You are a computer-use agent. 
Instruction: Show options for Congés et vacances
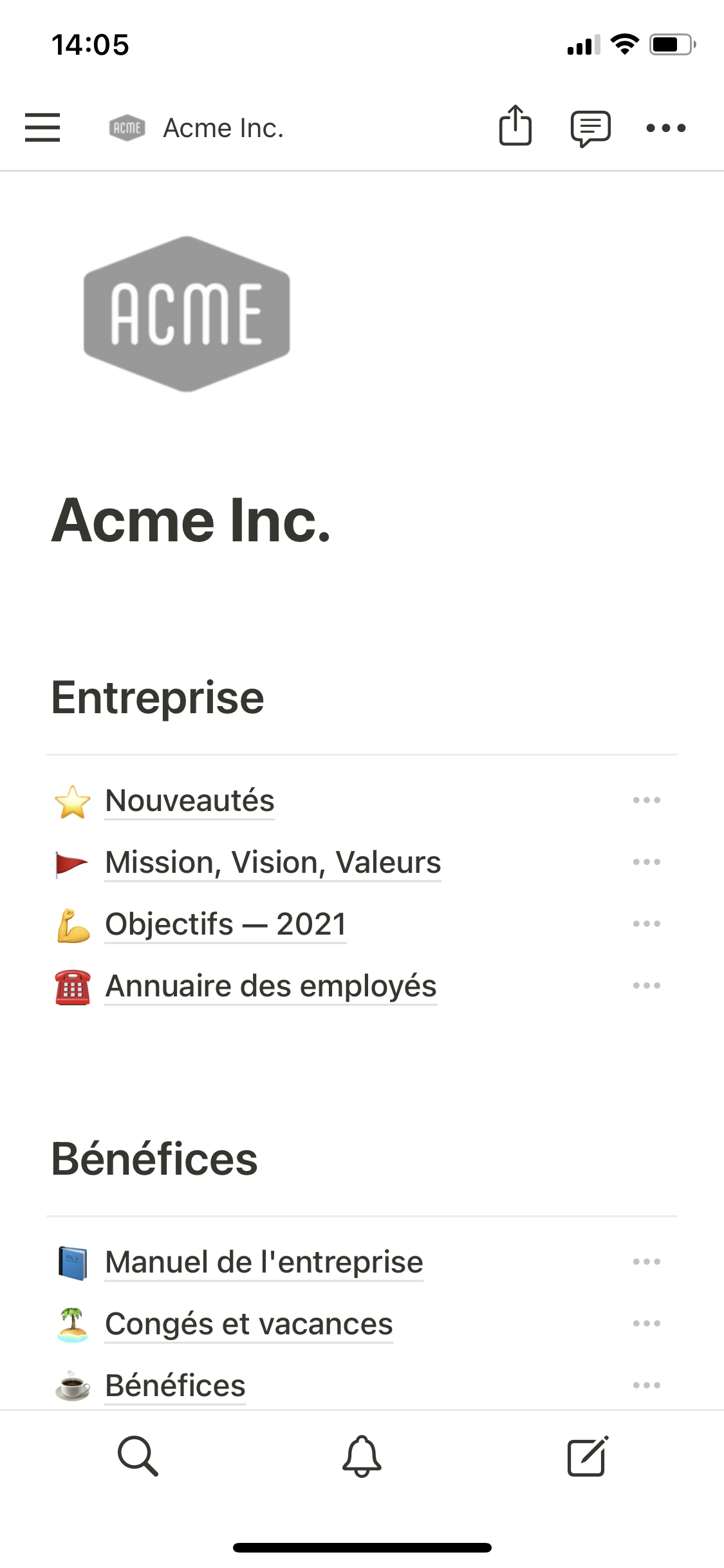tap(646, 1324)
